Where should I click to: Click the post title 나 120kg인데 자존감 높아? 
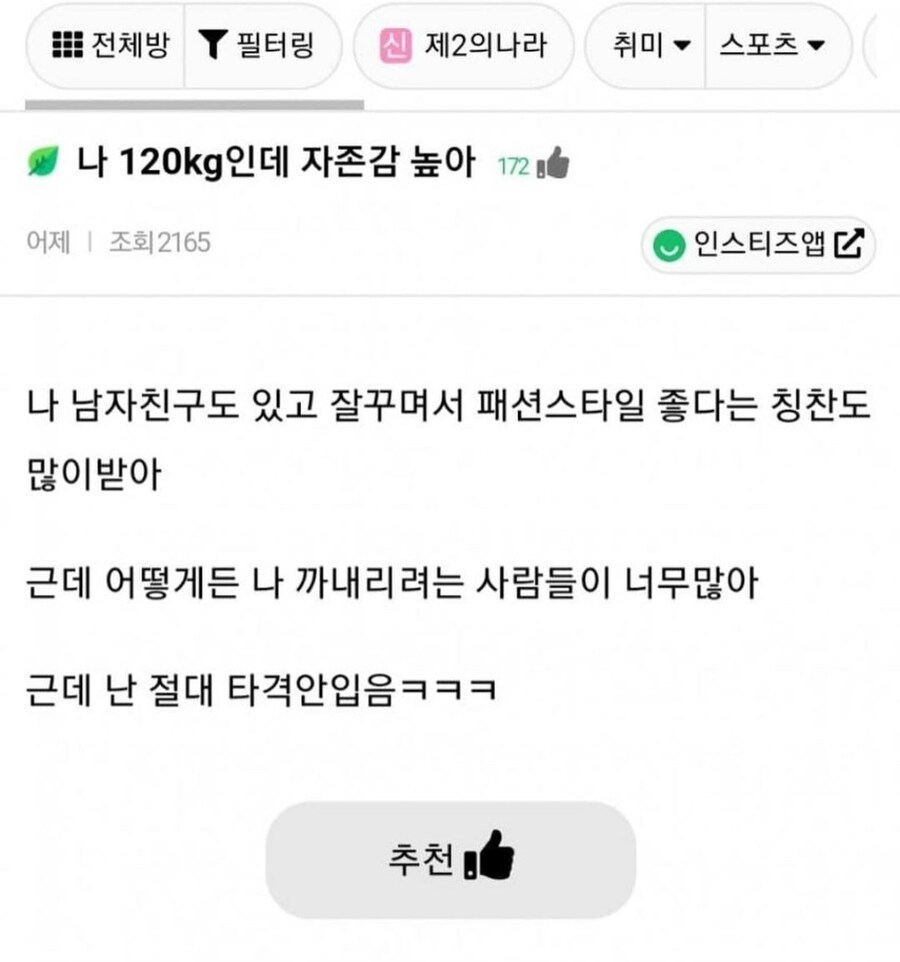pos(270,160)
